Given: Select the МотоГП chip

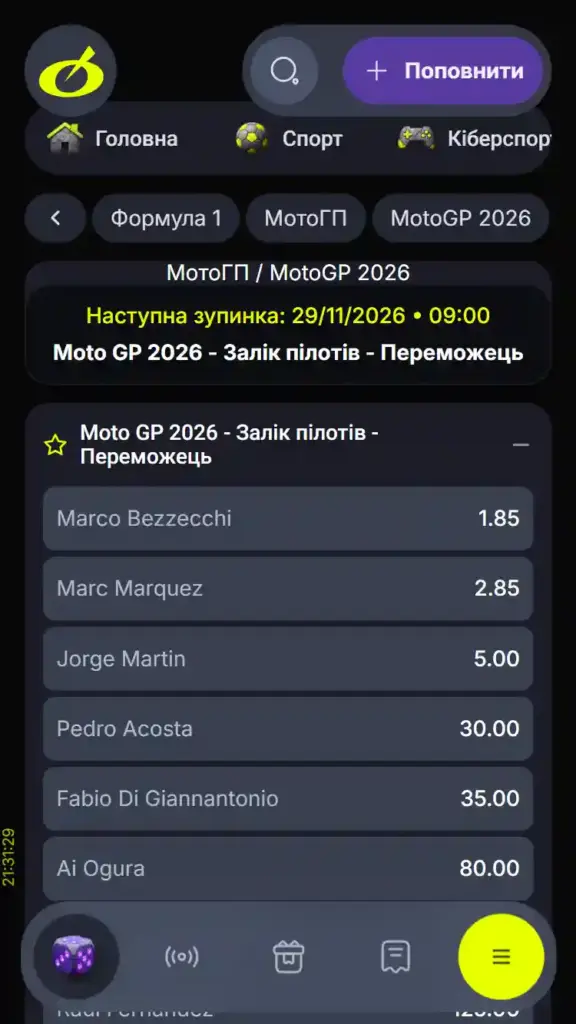Looking at the screenshot, I should click(306, 218).
